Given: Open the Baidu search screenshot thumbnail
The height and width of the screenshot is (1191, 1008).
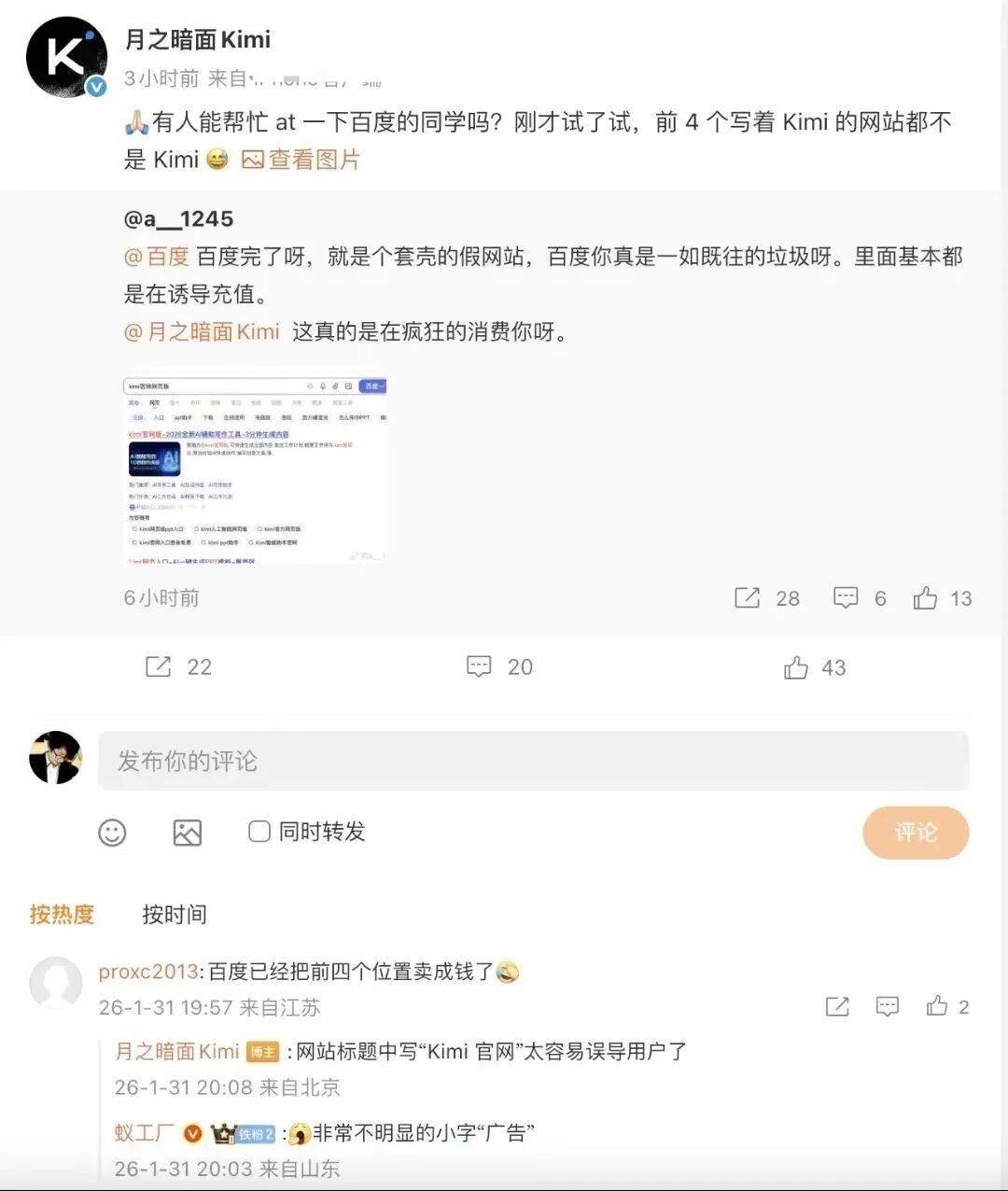Looking at the screenshot, I should (x=255, y=469).
